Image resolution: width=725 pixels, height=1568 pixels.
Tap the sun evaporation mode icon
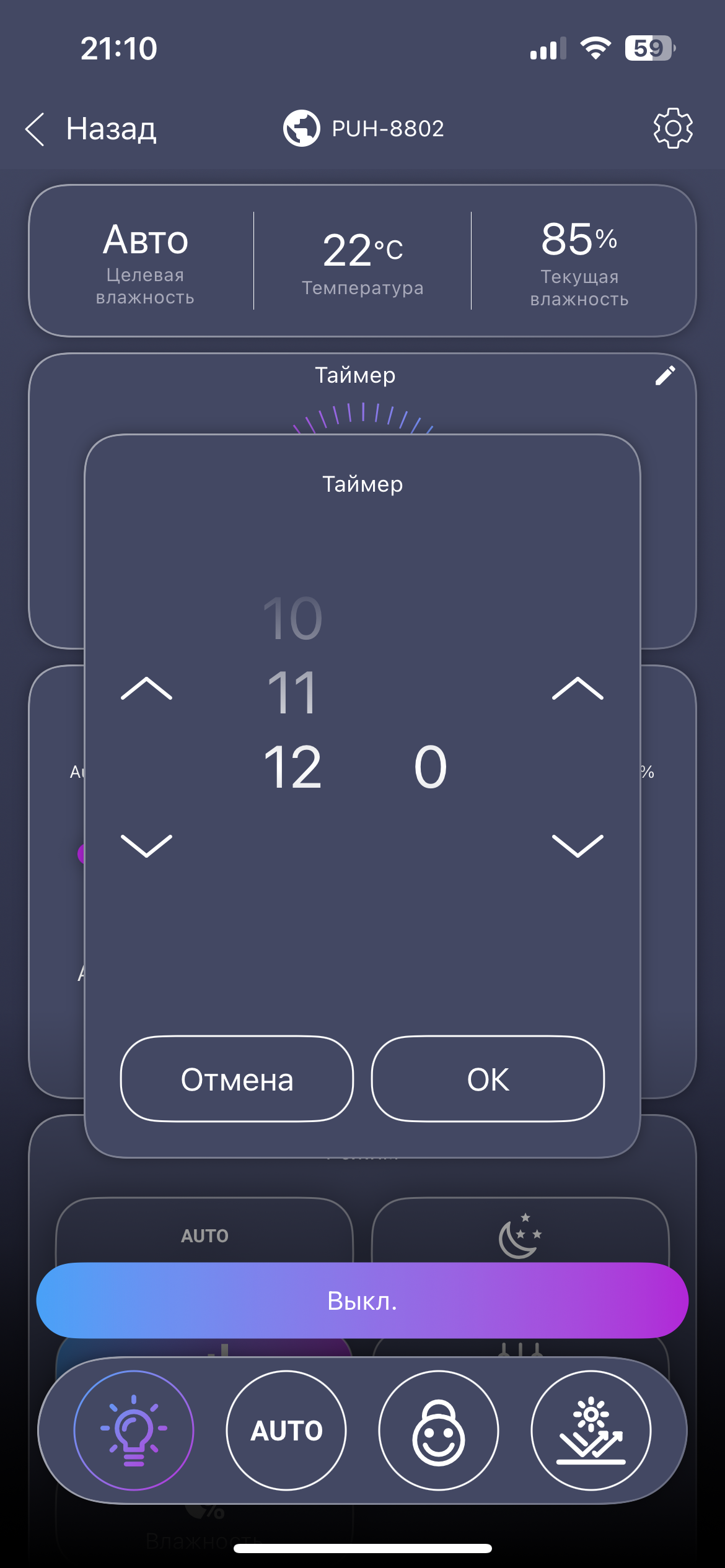[x=591, y=1431]
